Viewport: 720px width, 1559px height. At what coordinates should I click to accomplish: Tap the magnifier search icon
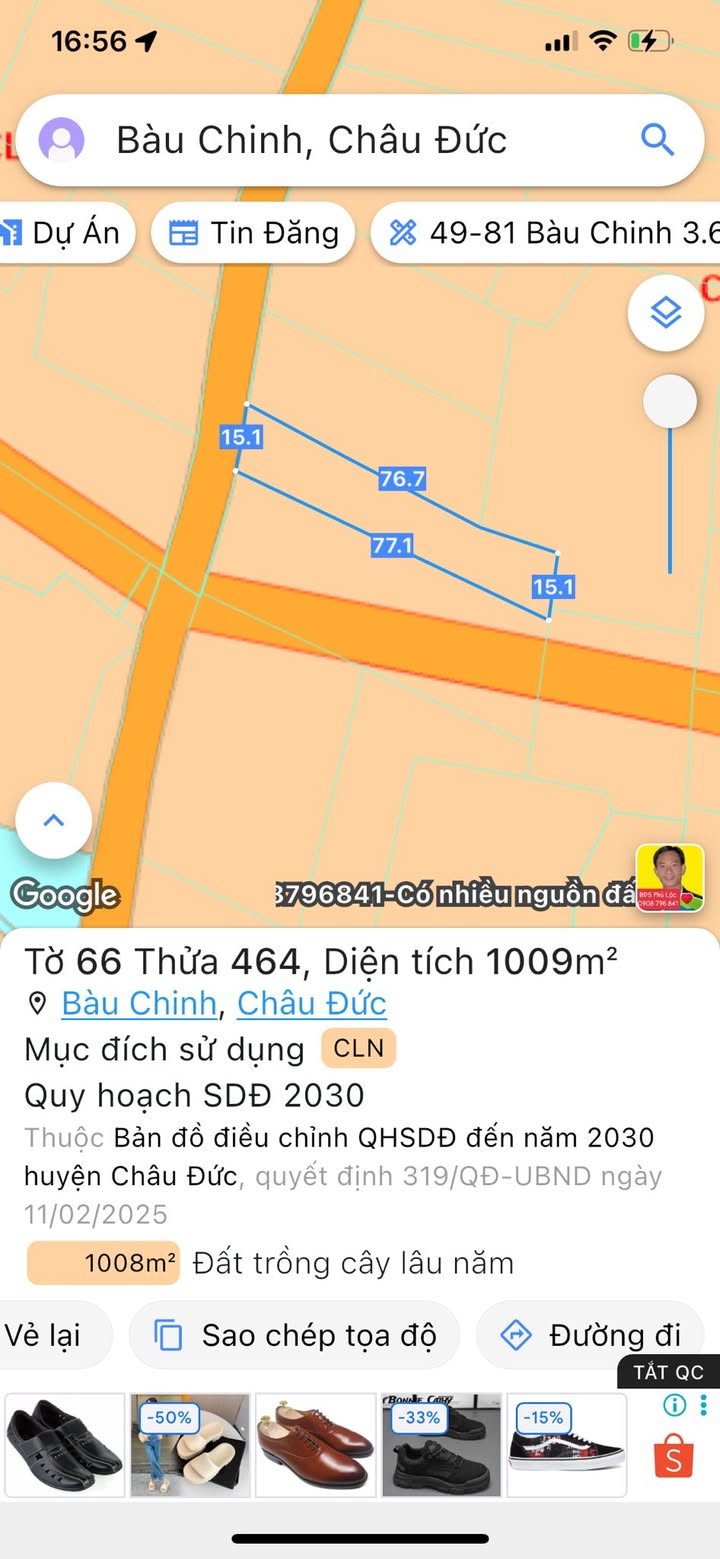tap(657, 140)
